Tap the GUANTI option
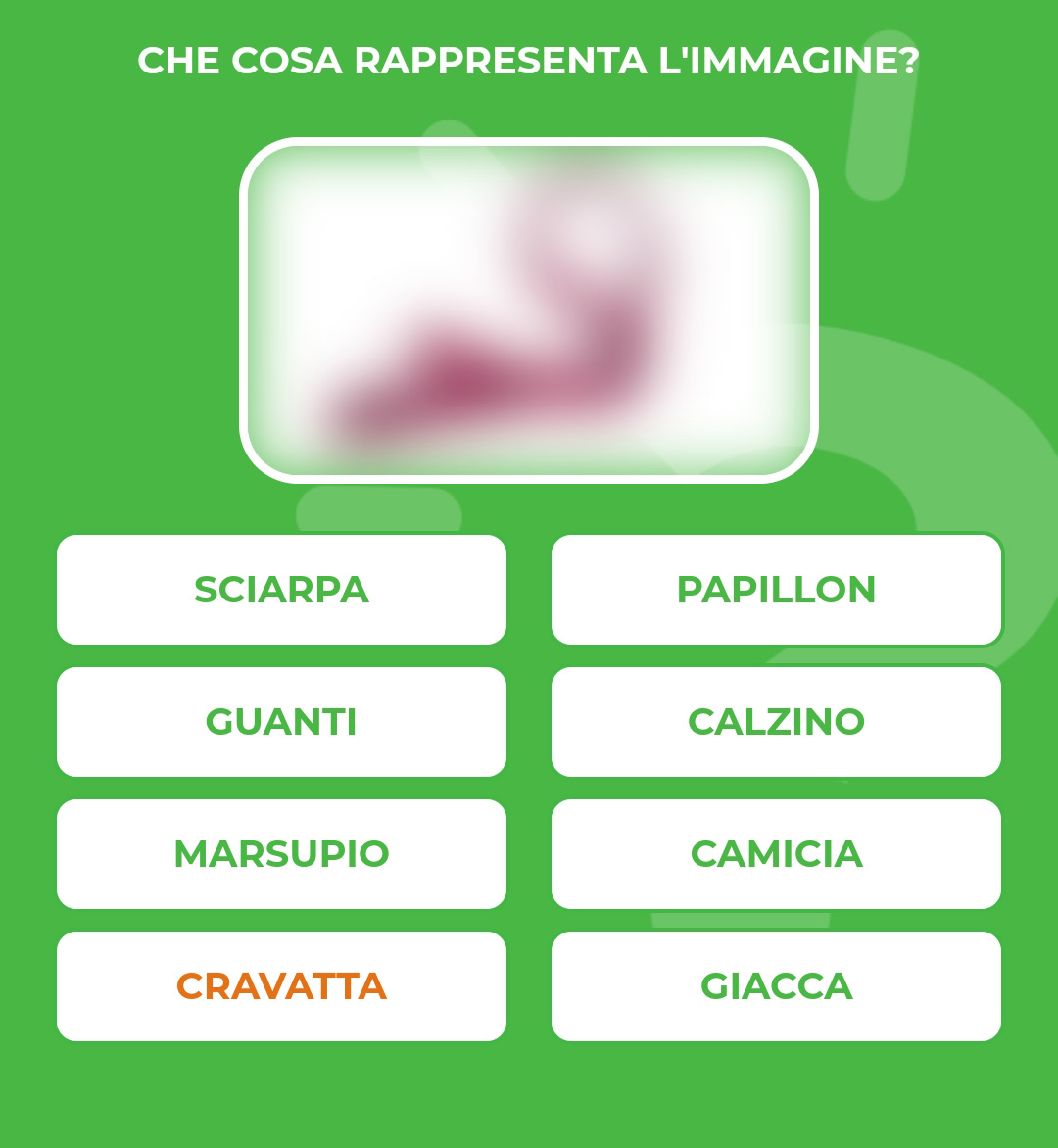The width and height of the screenshot is (1058, 1148). pyautogui.click(x=281, y=722)
